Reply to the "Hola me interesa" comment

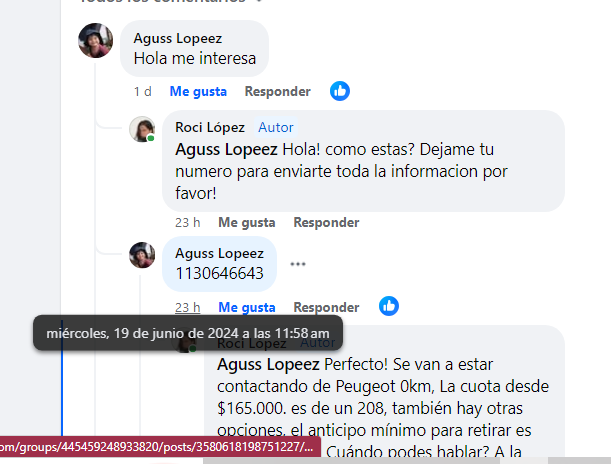click(277, 91)
